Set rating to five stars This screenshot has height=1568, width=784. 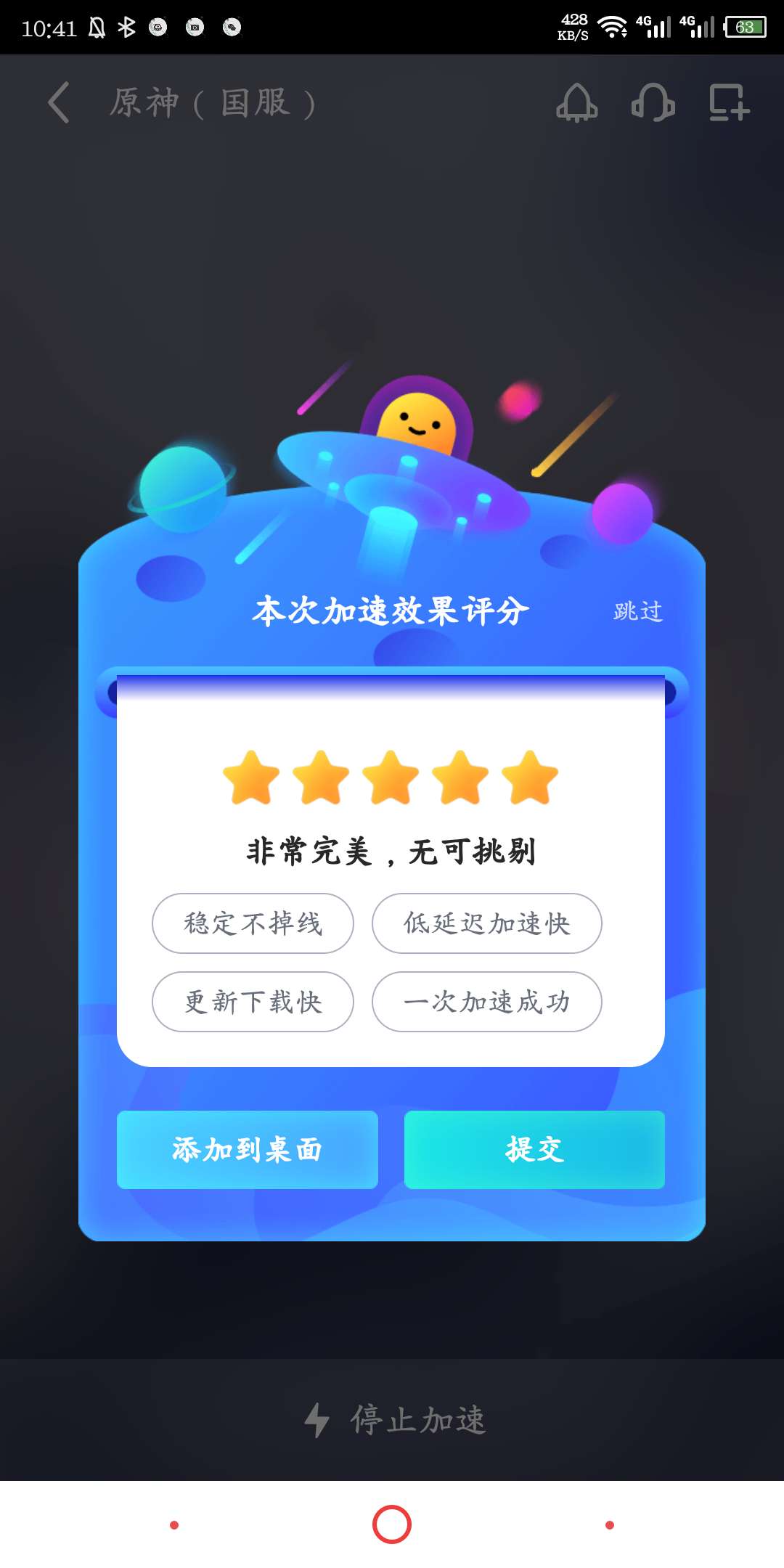point(530,778)
